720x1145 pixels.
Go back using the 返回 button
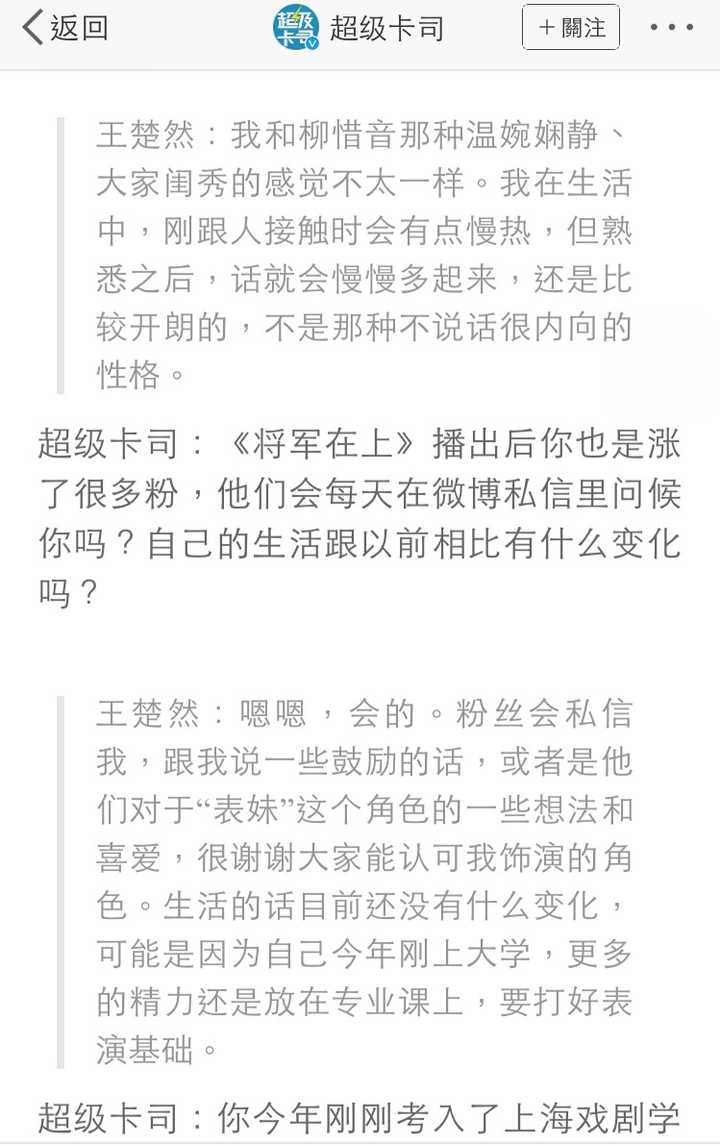click(64, 28)
